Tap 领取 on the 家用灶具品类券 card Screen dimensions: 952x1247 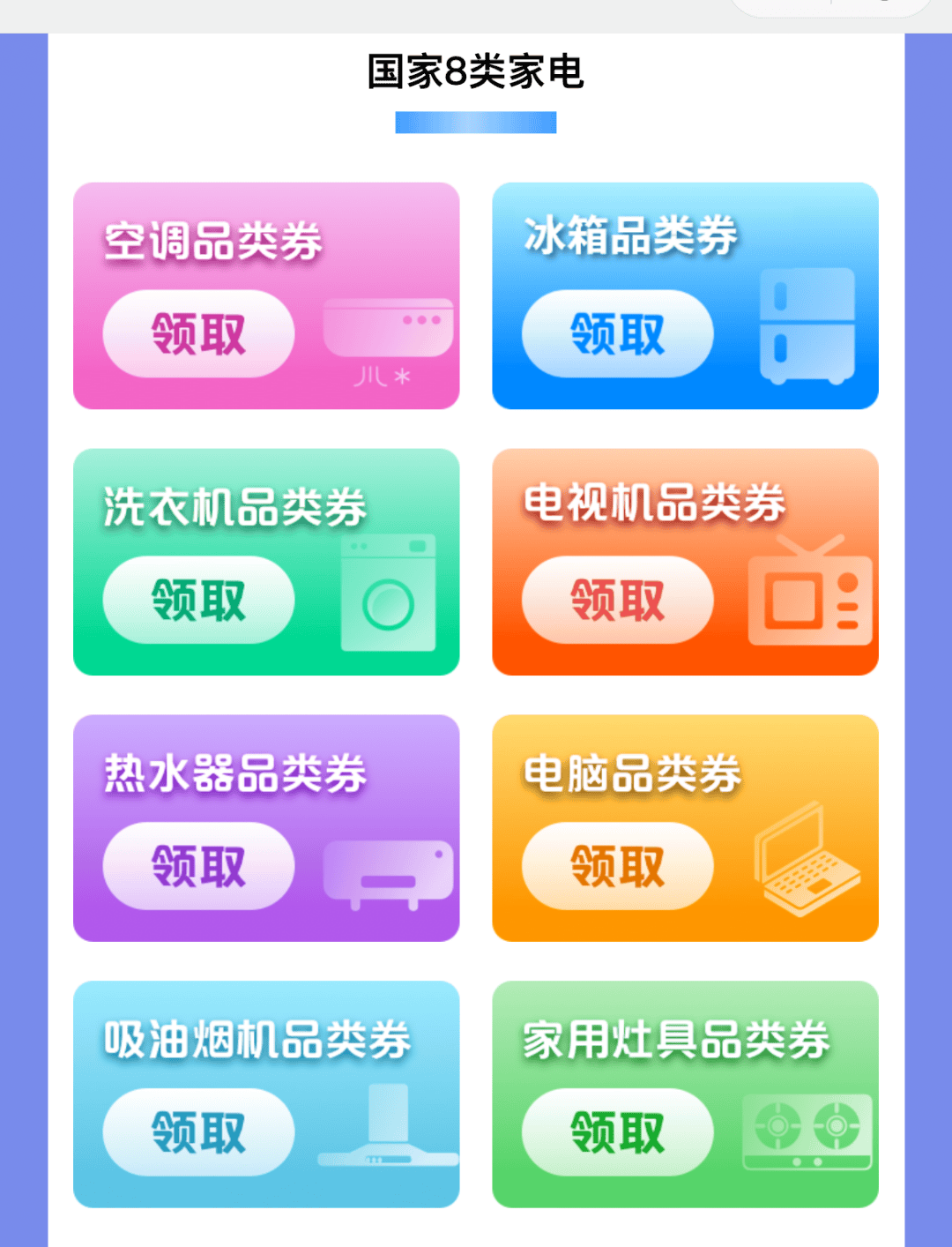click(x=617, y=1131)
